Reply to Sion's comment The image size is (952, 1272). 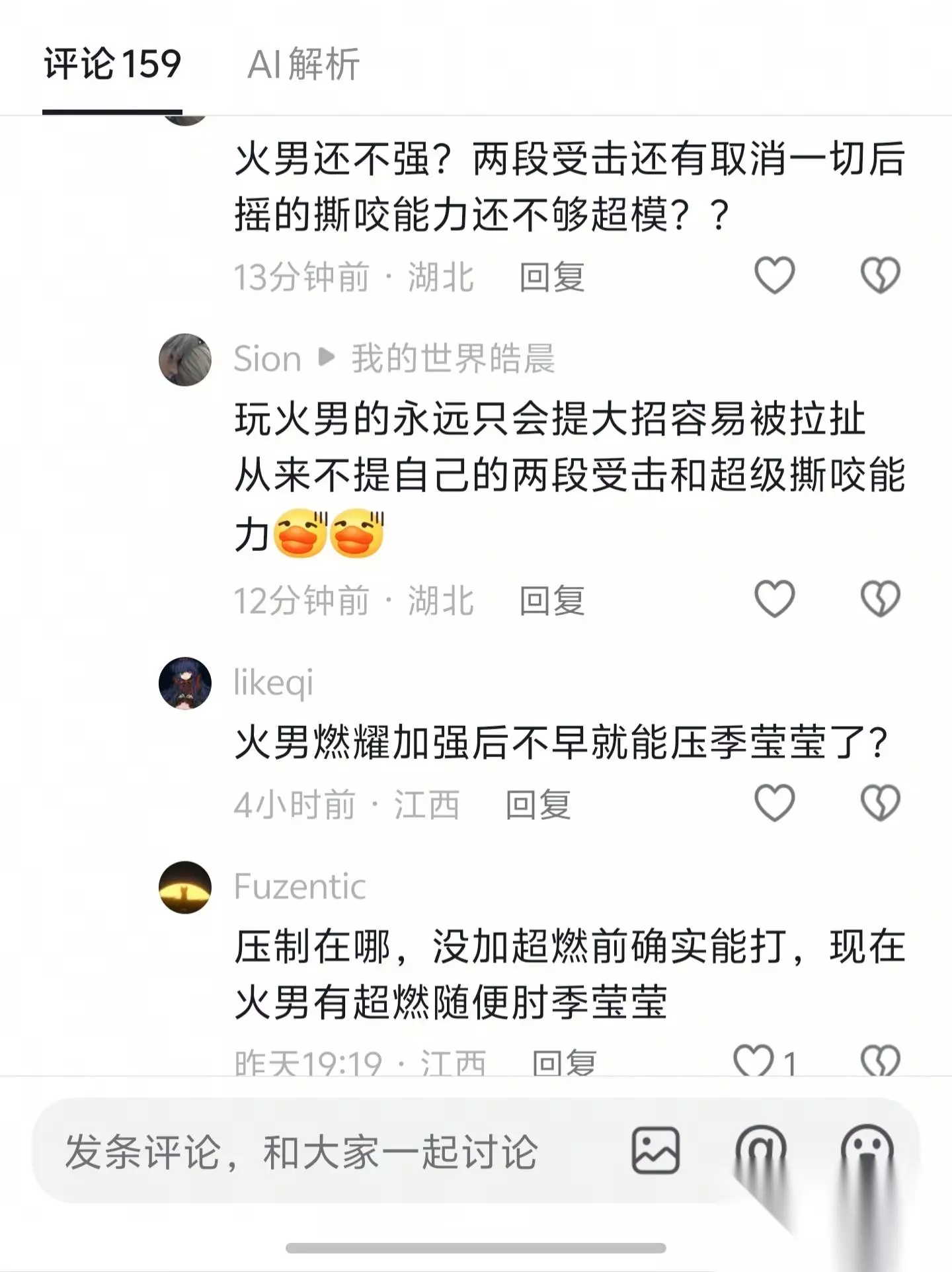552,600
